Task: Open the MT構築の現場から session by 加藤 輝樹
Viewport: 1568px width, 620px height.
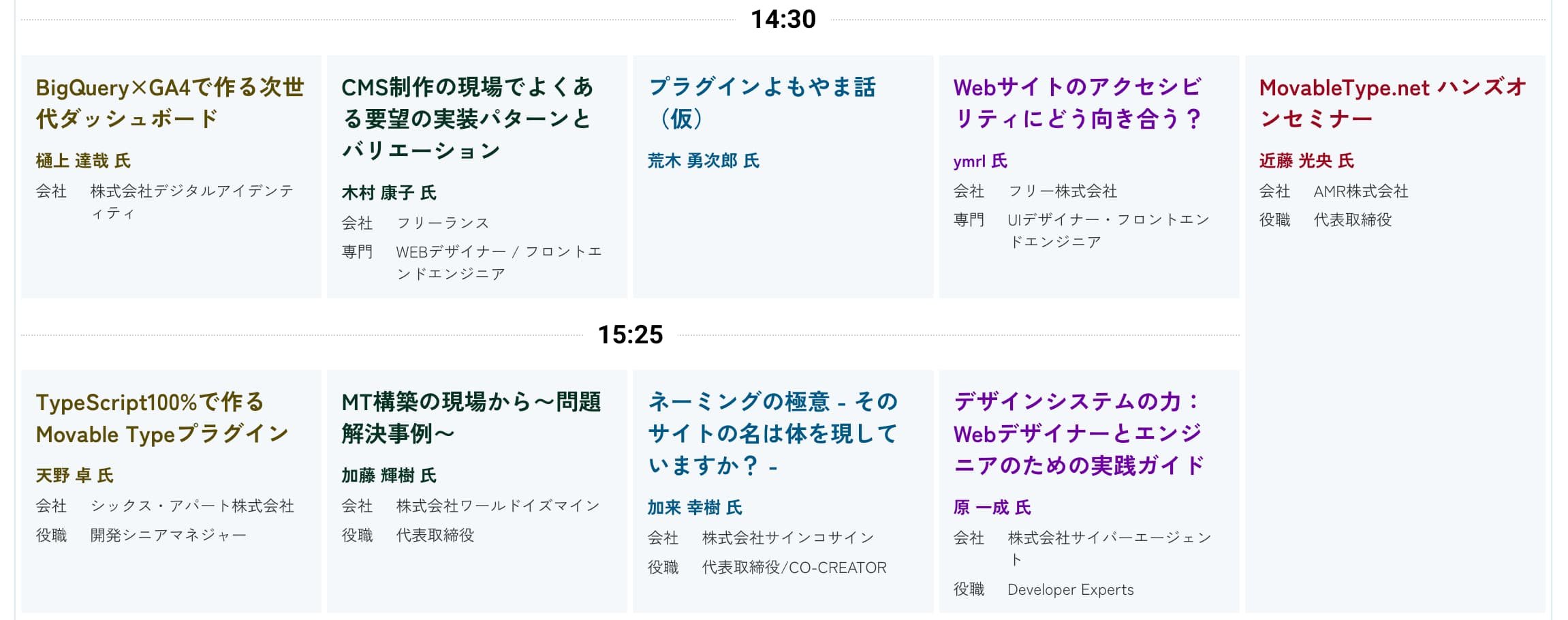Action: click(471, 418)
